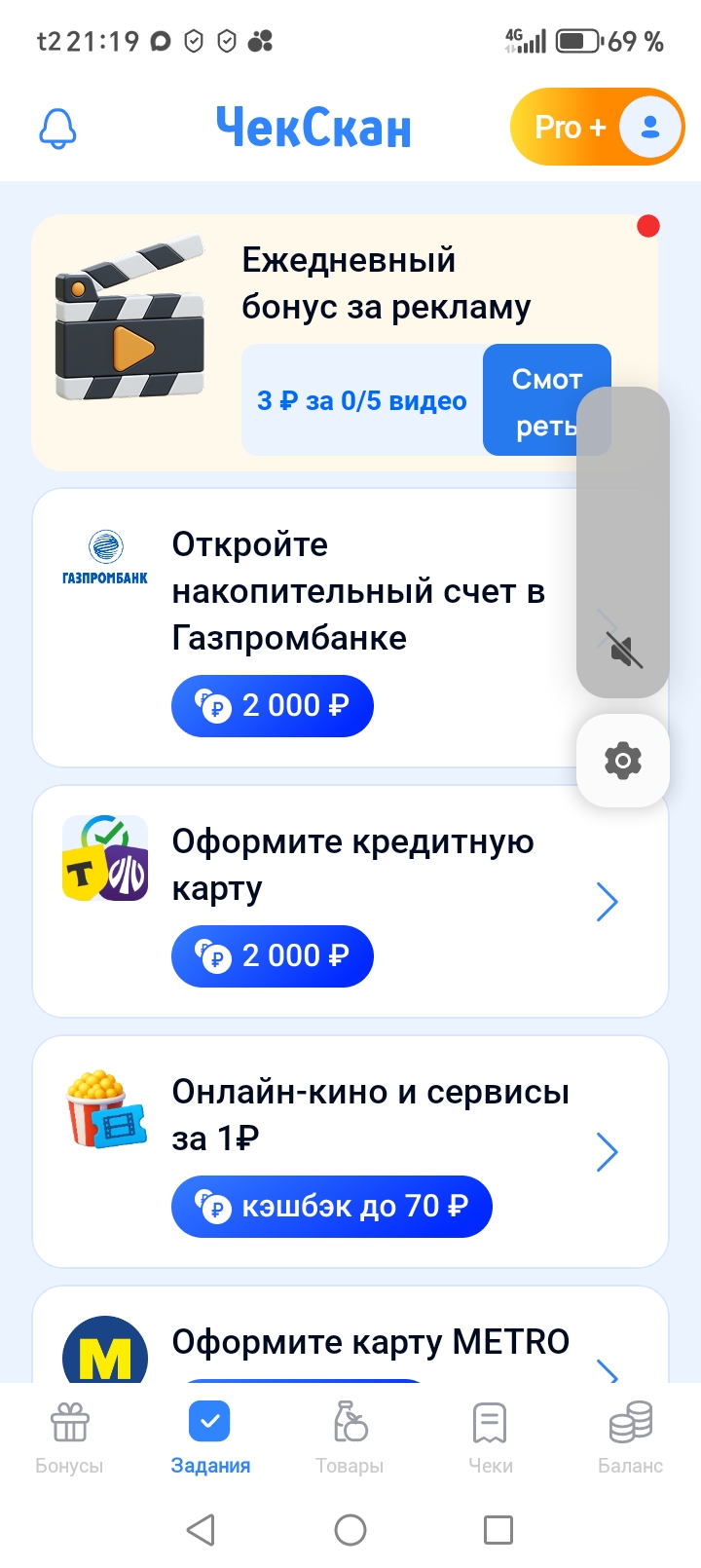Open the Оформите кредитную карту offer
Image resolution: width=701 pixels, height=1568 pixels.
(350, 901)
